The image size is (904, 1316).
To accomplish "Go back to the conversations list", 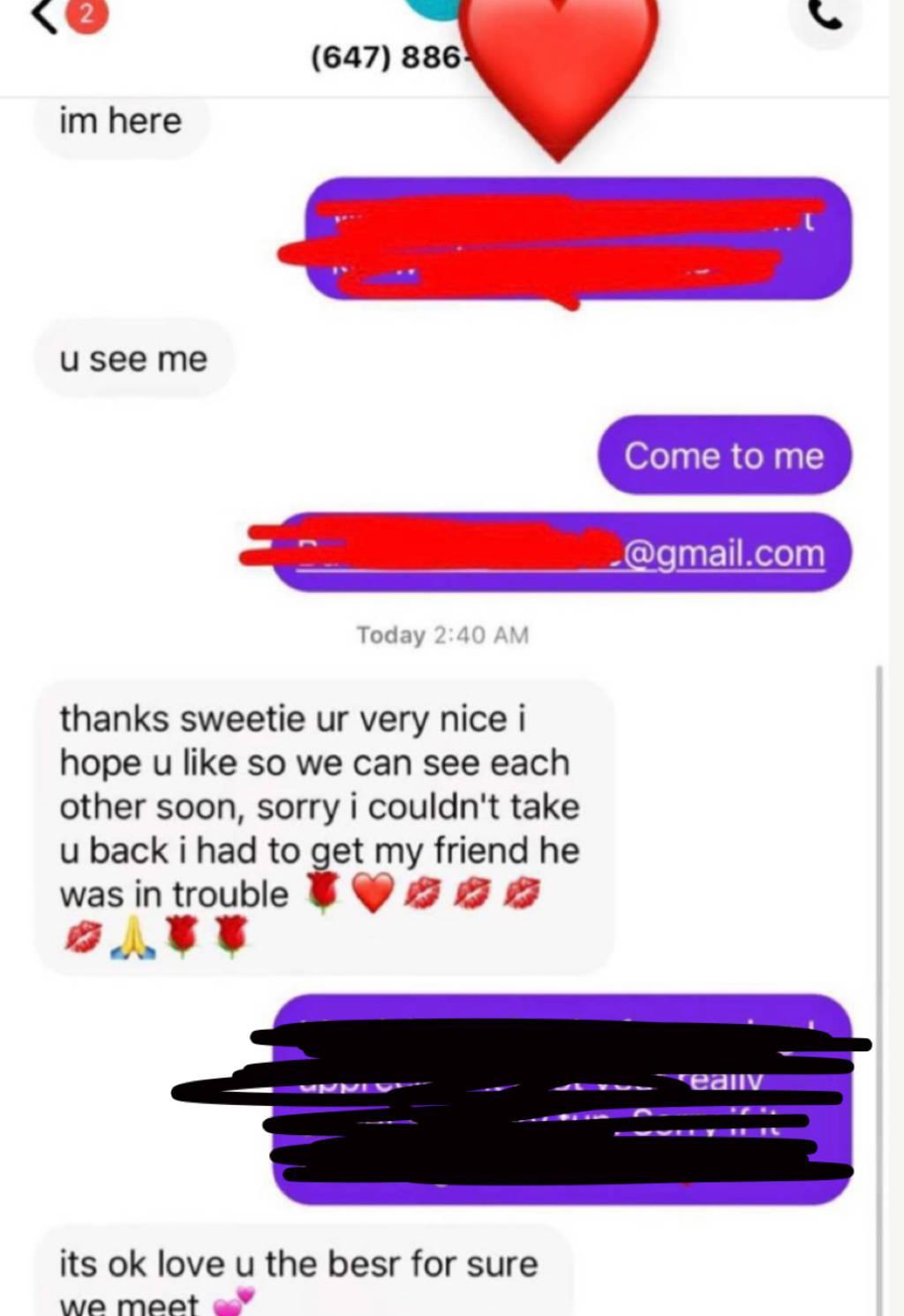I will tap(44, 16).
